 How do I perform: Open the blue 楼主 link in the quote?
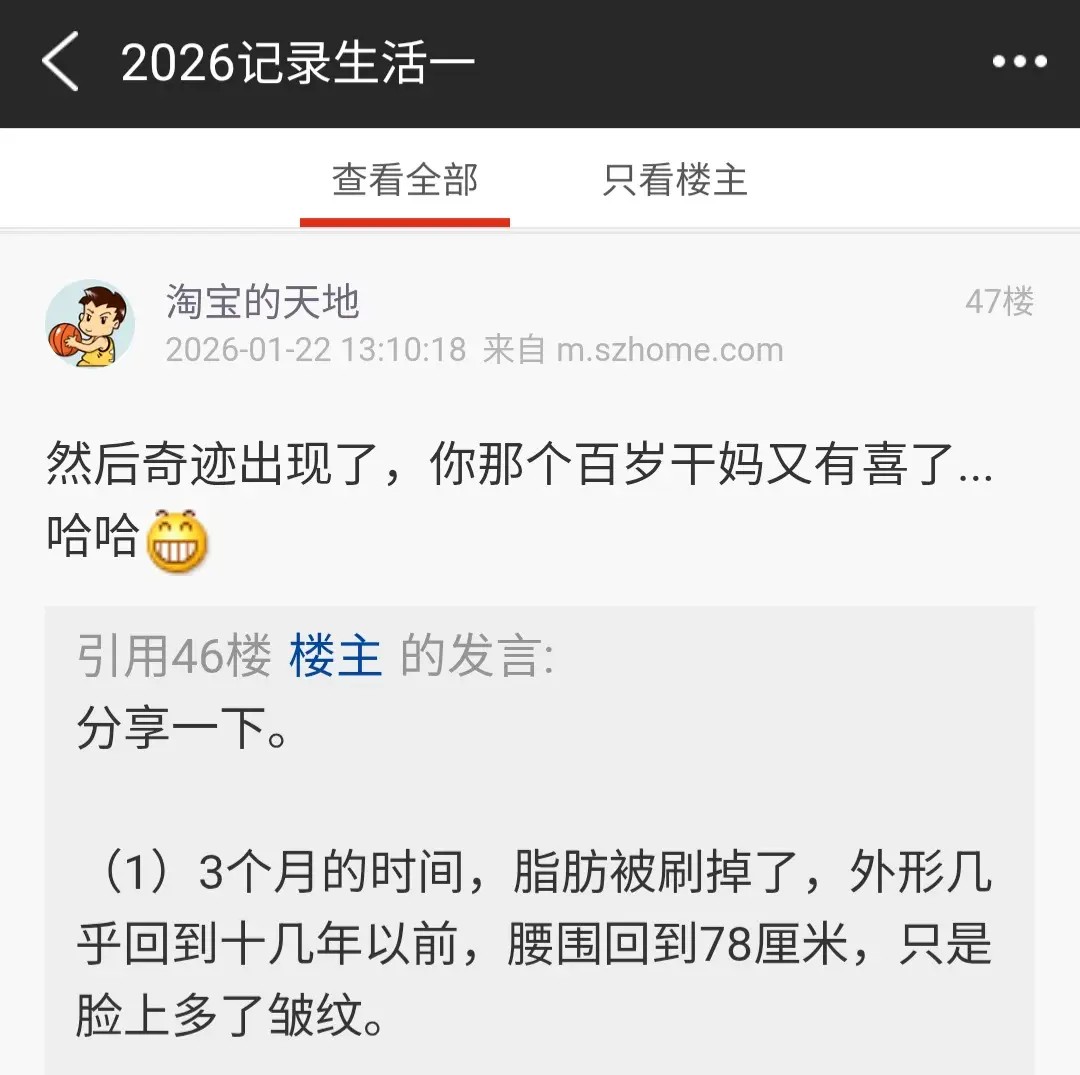coord(335,655)
